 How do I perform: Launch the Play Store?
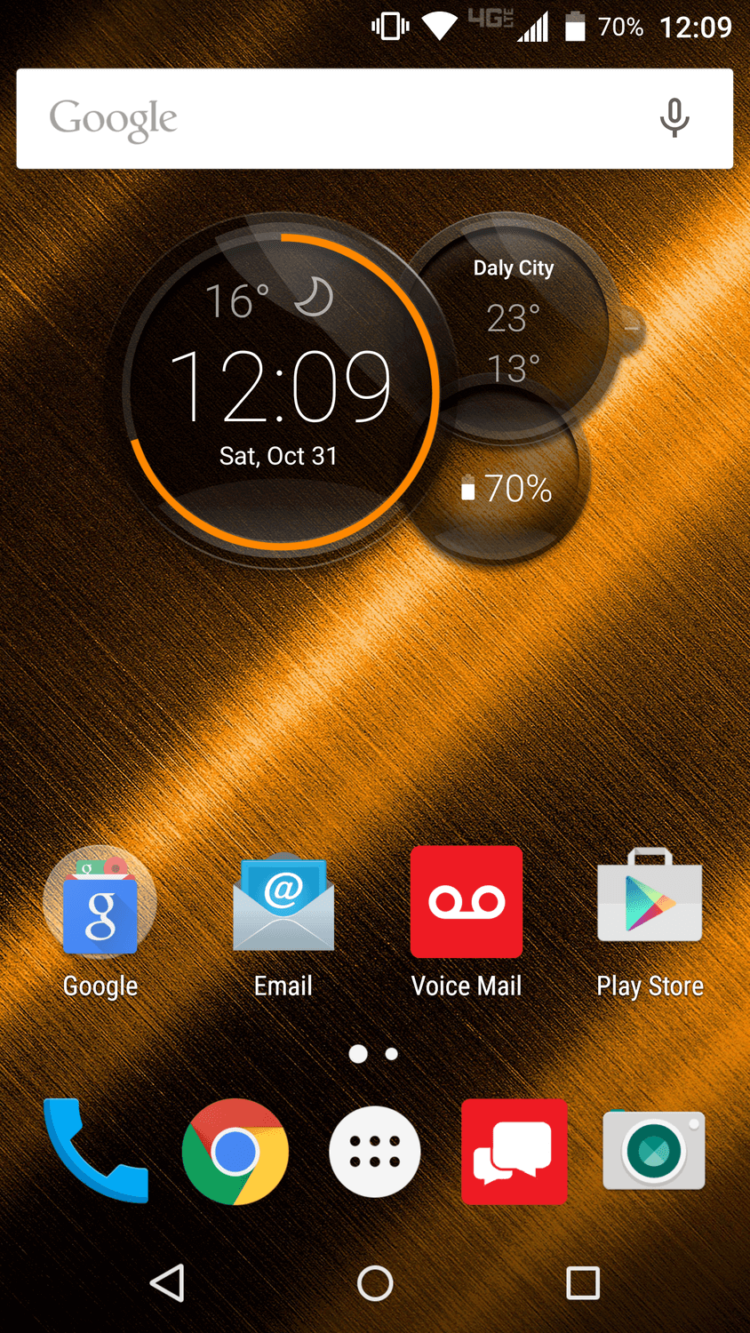click(x=649, y=903)
